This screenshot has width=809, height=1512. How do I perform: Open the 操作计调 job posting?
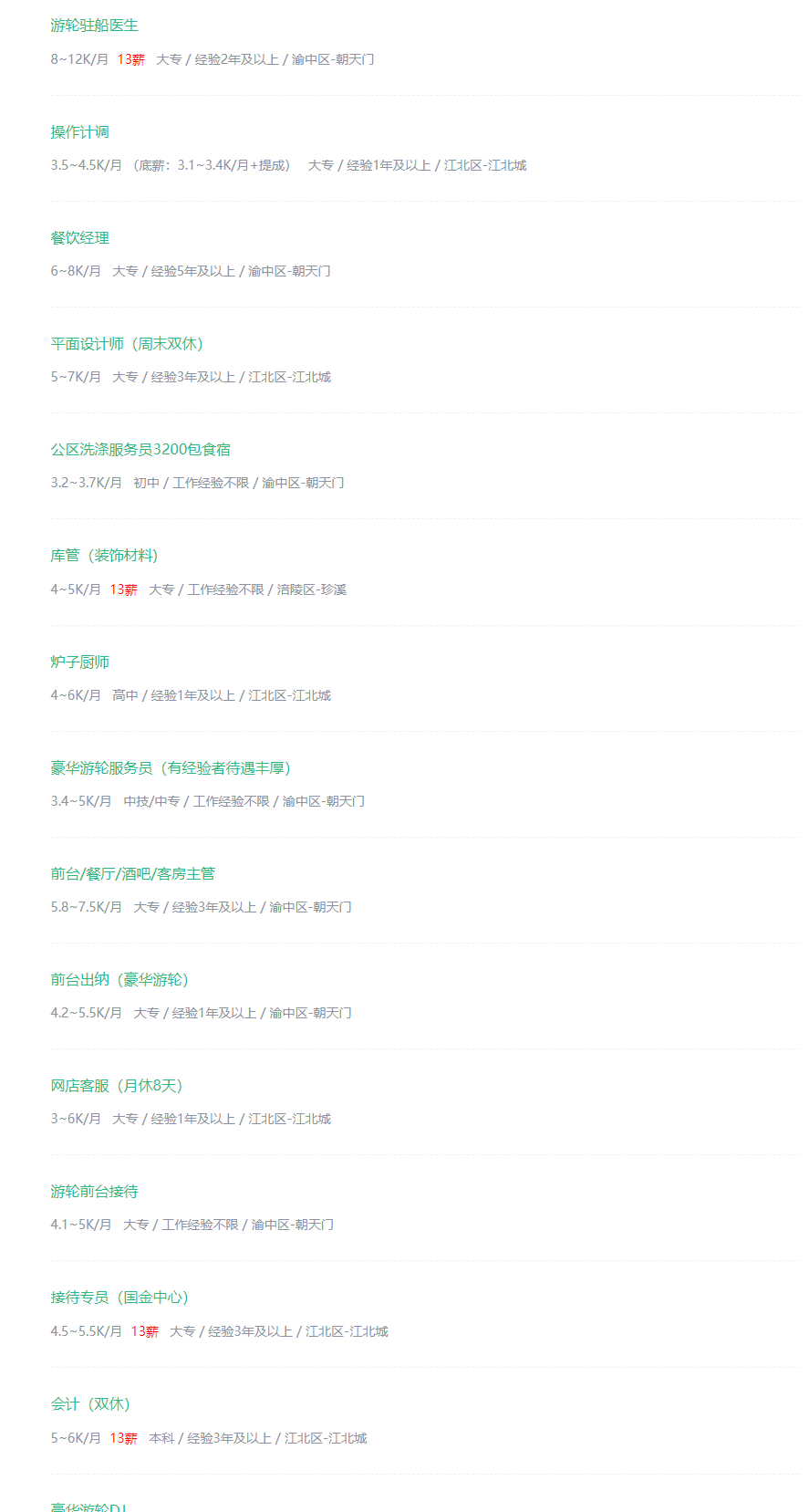(80, 131)
